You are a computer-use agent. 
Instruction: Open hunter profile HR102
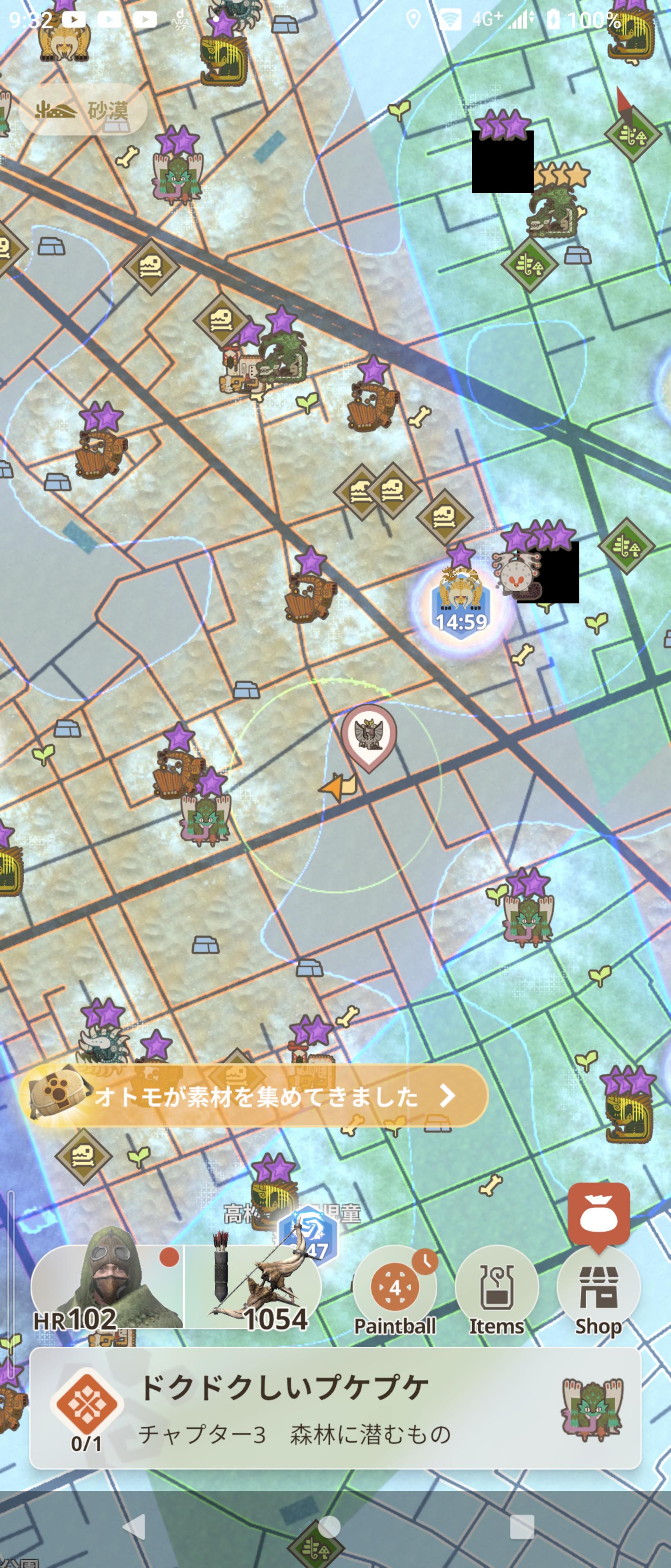coord(107,1285)
